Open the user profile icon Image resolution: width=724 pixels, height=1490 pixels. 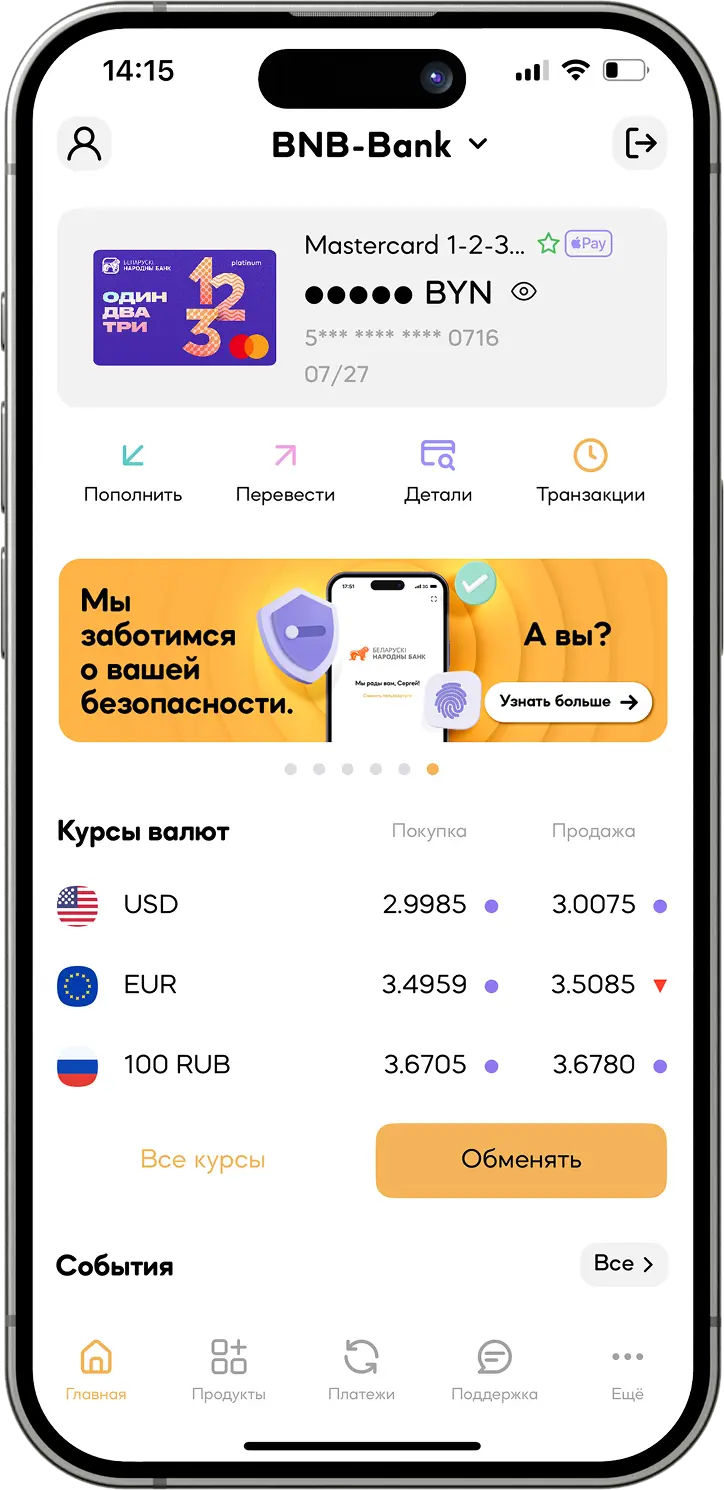pos(84,144)
